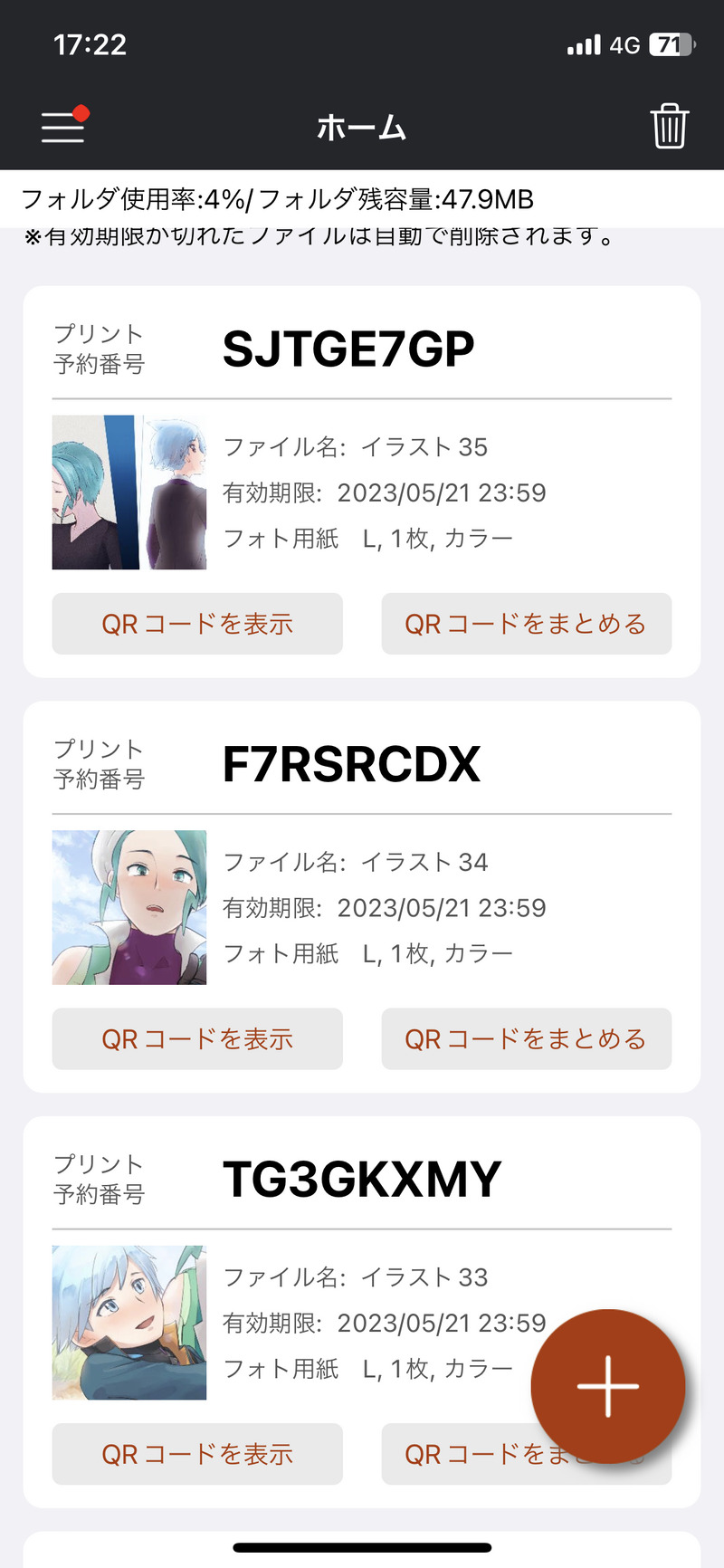This screenshot has height=1568, width=724.
Task: Add a new file with plus button
Action: pos(607,1386)
